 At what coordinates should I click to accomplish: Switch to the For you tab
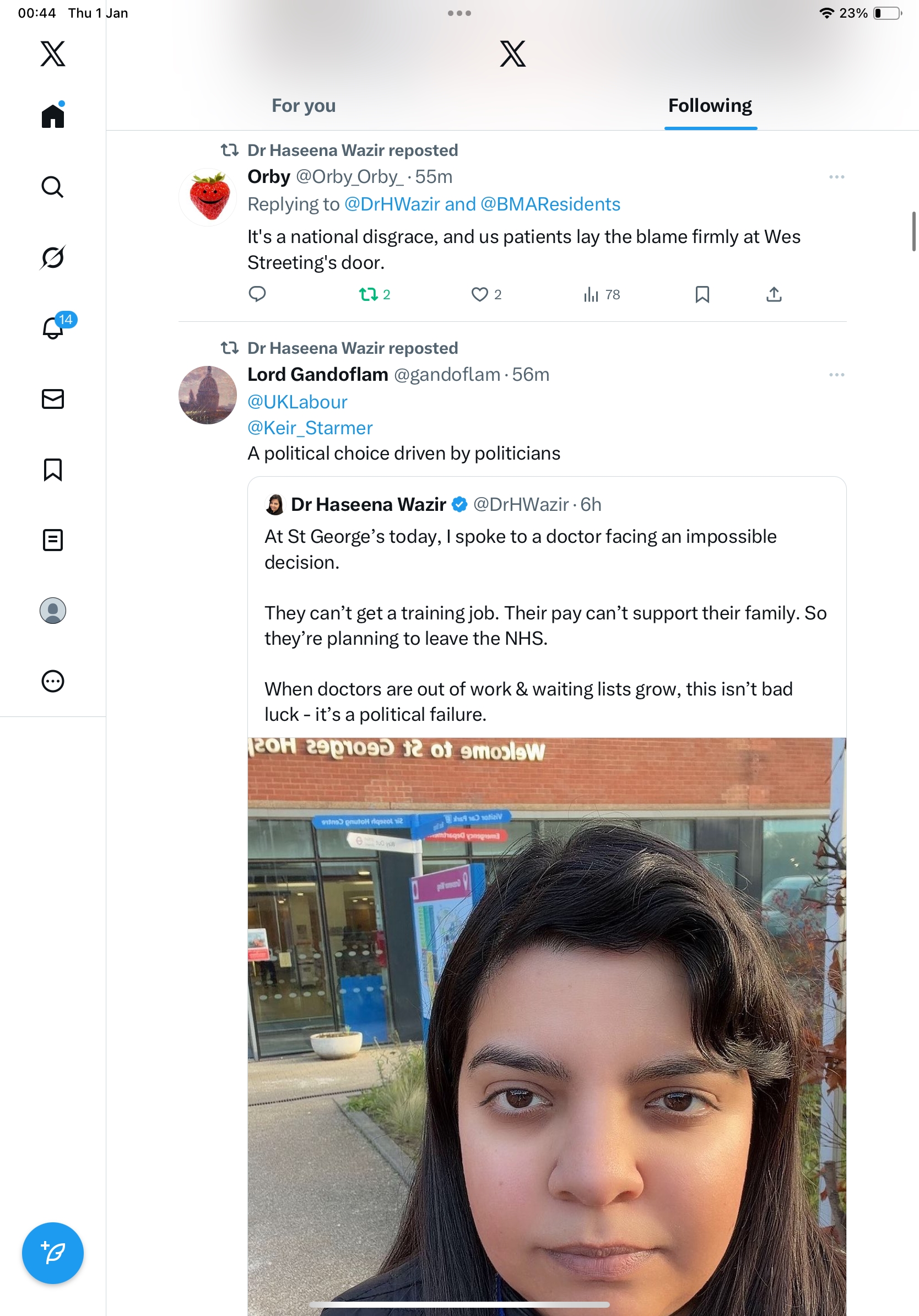point(303,106)
